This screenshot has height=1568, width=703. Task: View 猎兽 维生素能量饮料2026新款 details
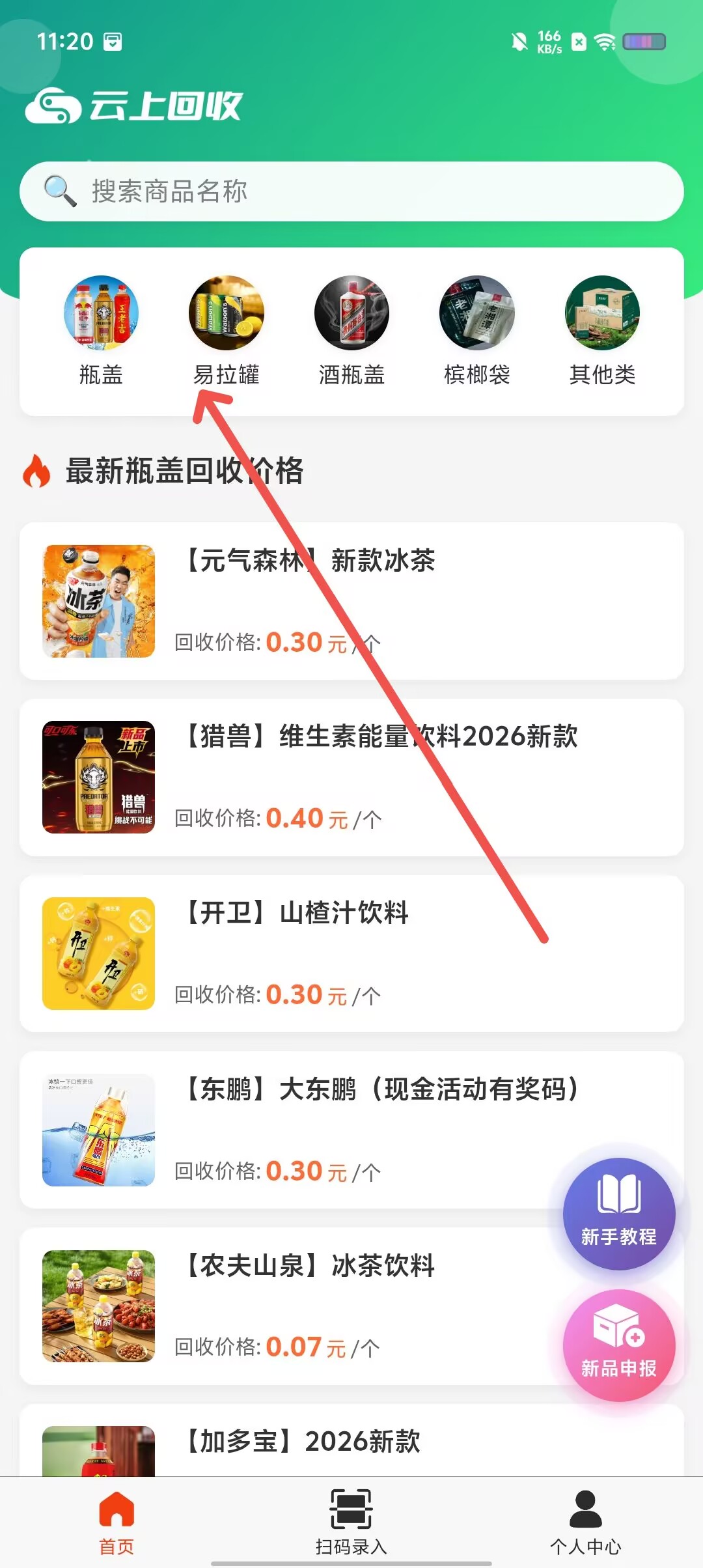coord(351,777)
